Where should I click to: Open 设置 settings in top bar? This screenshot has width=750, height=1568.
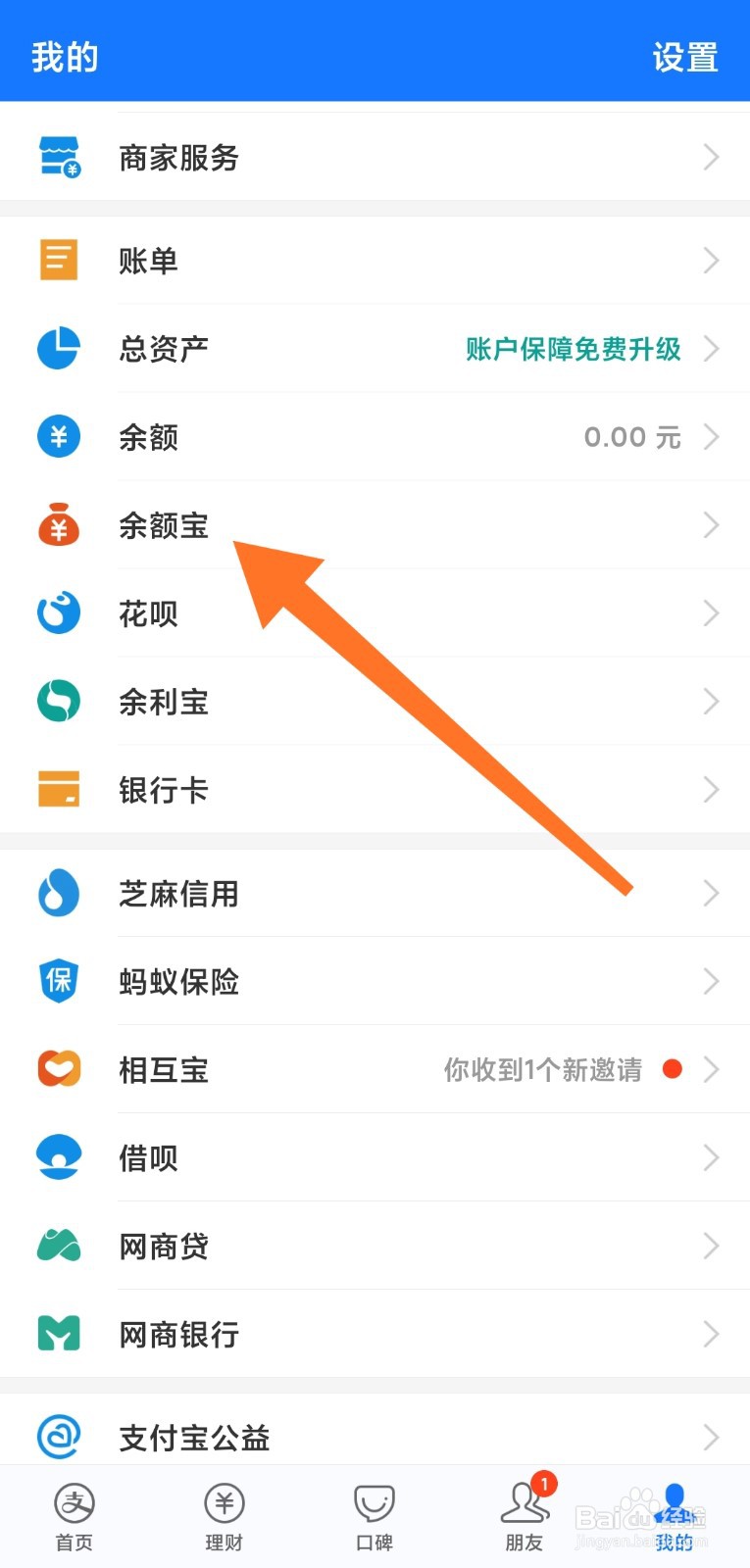(685, 56)
